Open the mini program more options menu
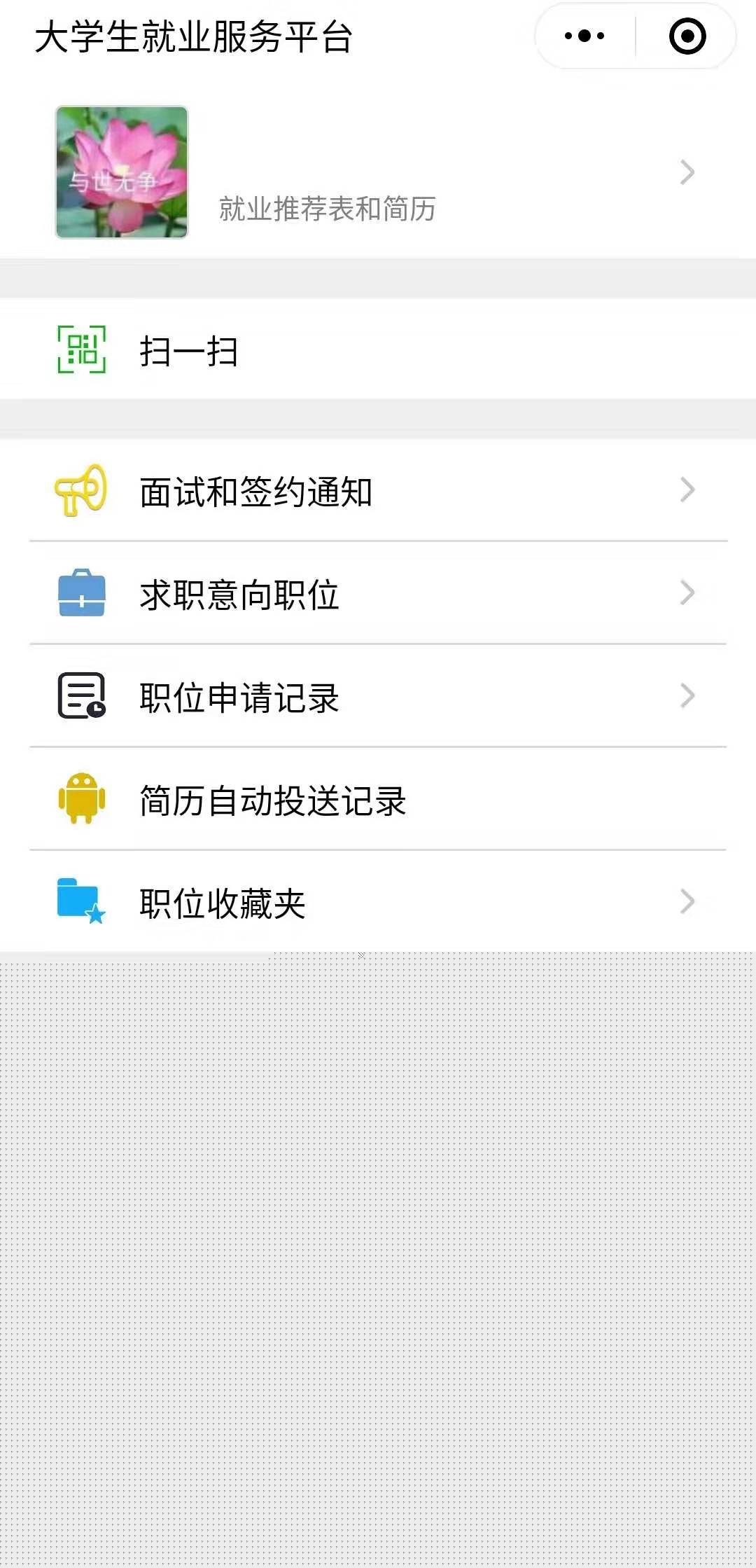The width and height of the screenshot is (756, 1568). pos(584,36)
